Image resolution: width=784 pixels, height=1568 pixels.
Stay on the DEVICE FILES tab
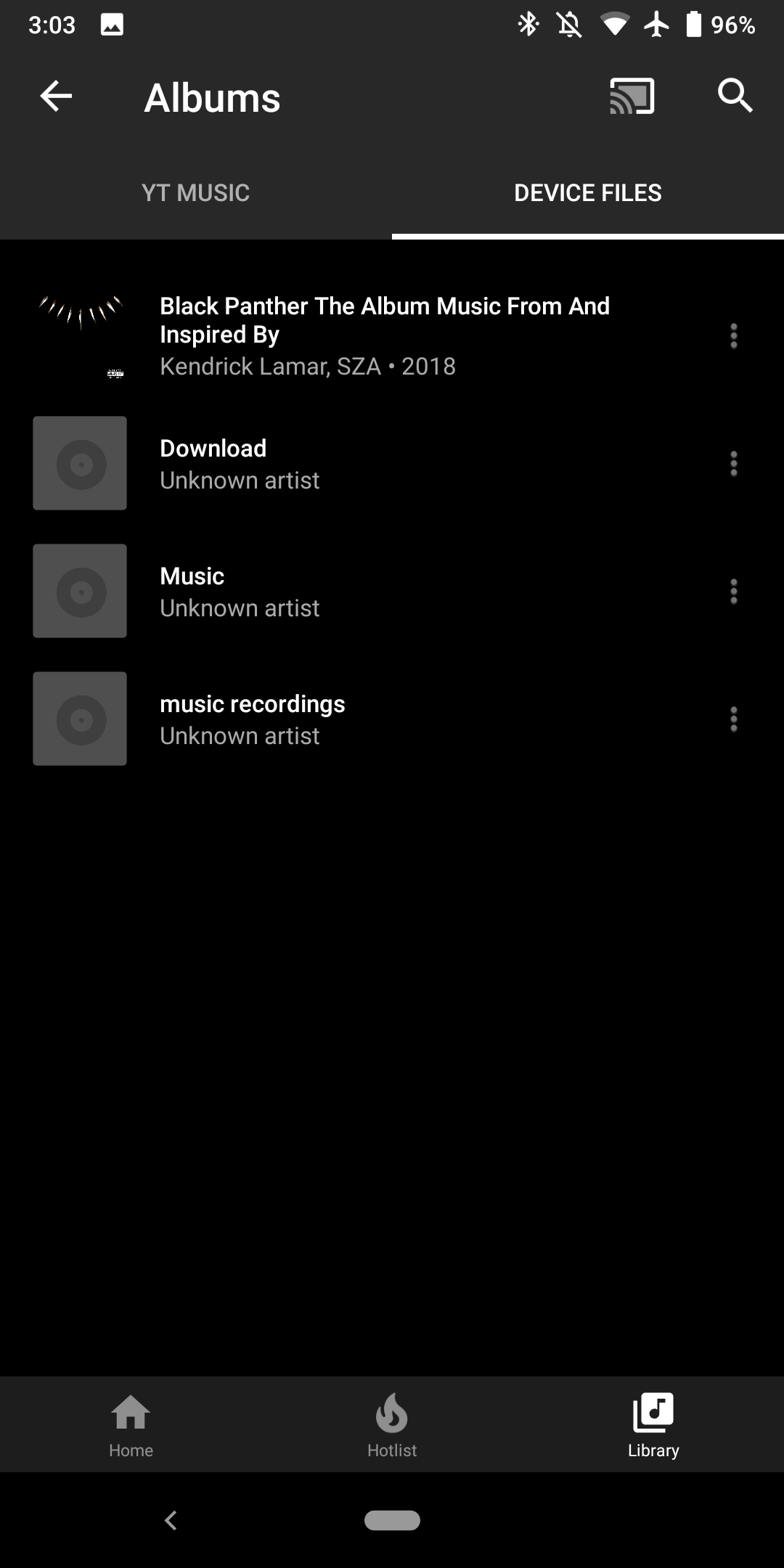click(587, 192)
